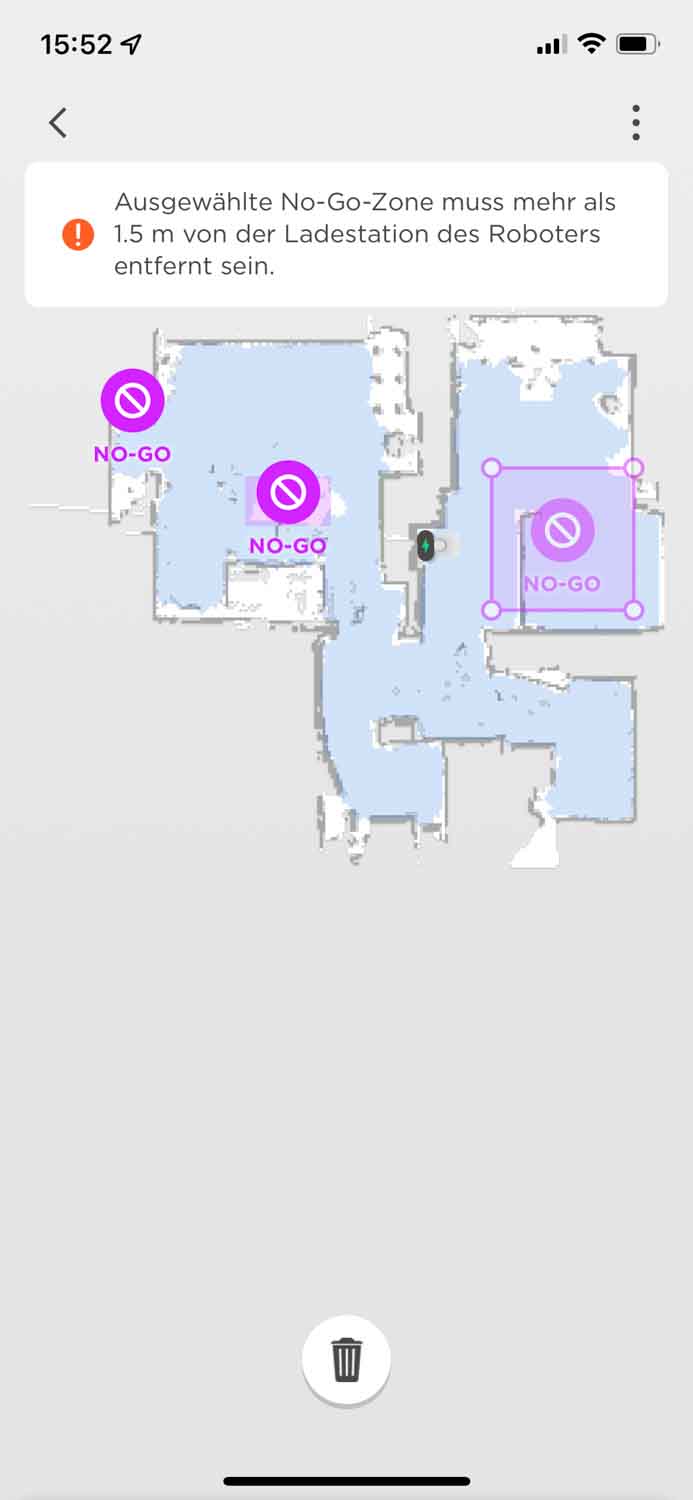Tap the highlighted NO-GO zone on the right
Screen dimensions: 693x1500
(562, 531)
